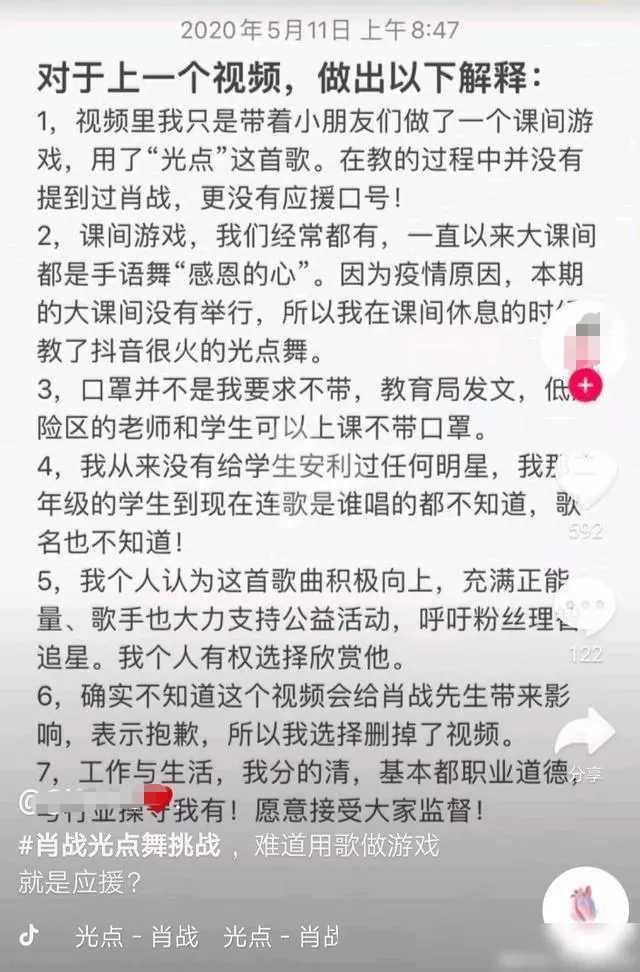The width and height of the screenshot is (640, 972).
Task: Follow the creator with the red plus button
Action: (x=585, y=385)
